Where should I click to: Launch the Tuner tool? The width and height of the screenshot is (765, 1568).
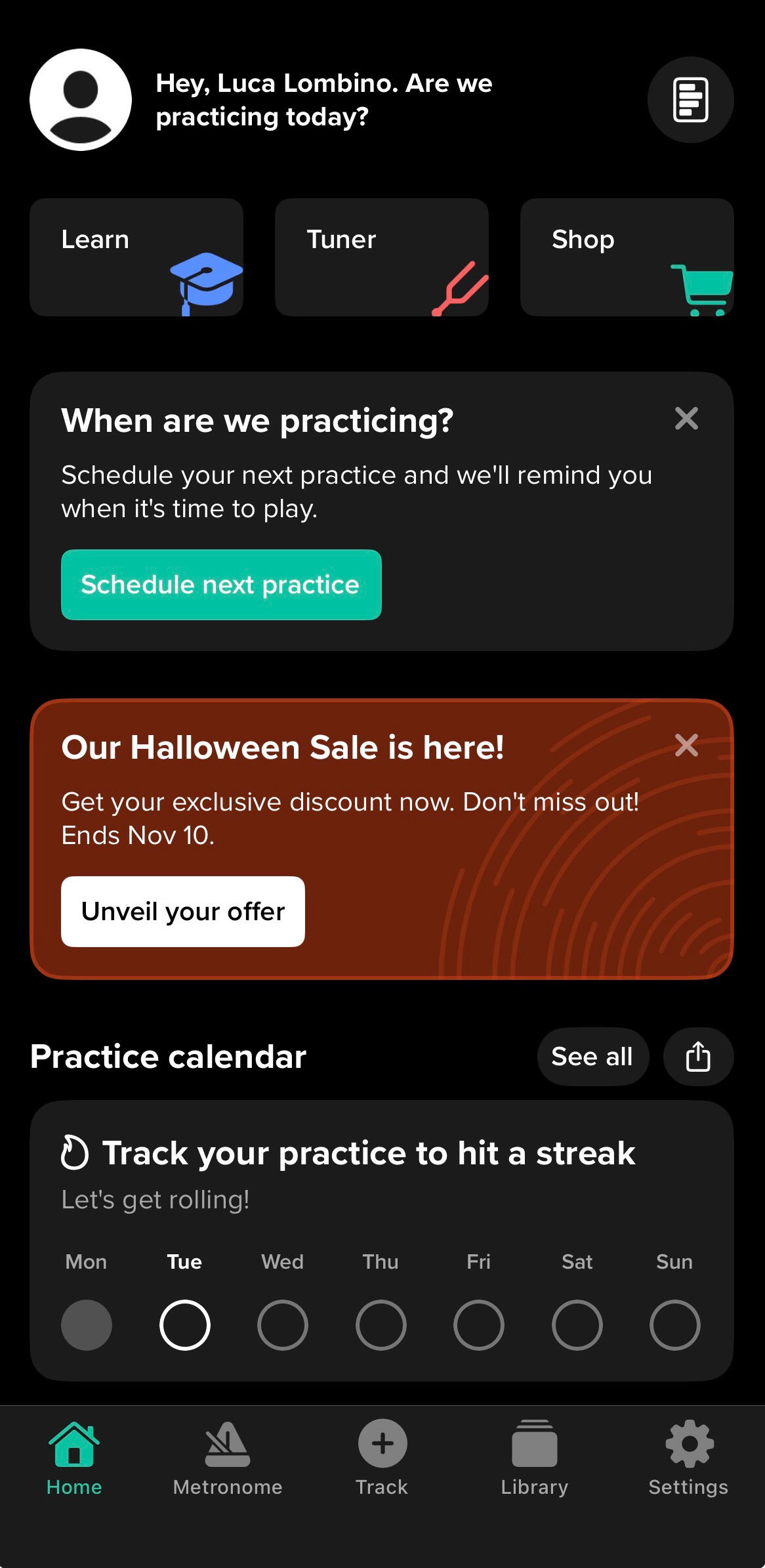pos(381,257)
